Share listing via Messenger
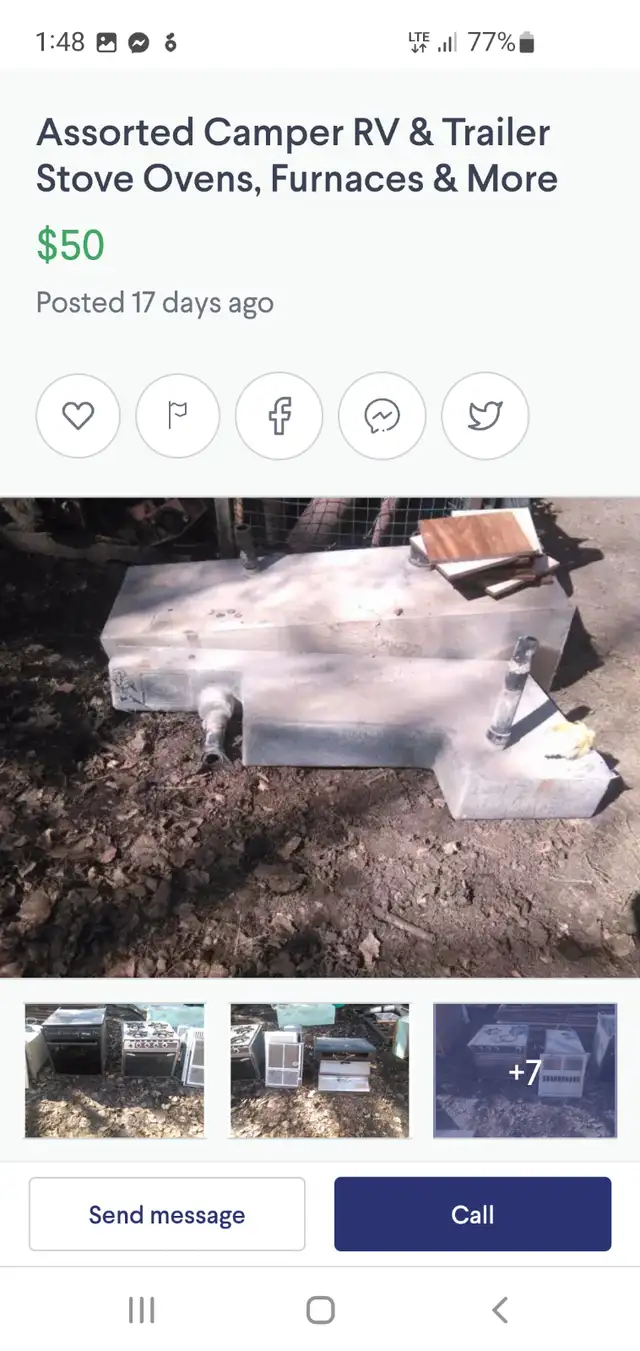This screenshot has width=640, height=1351. pos(382,416)
